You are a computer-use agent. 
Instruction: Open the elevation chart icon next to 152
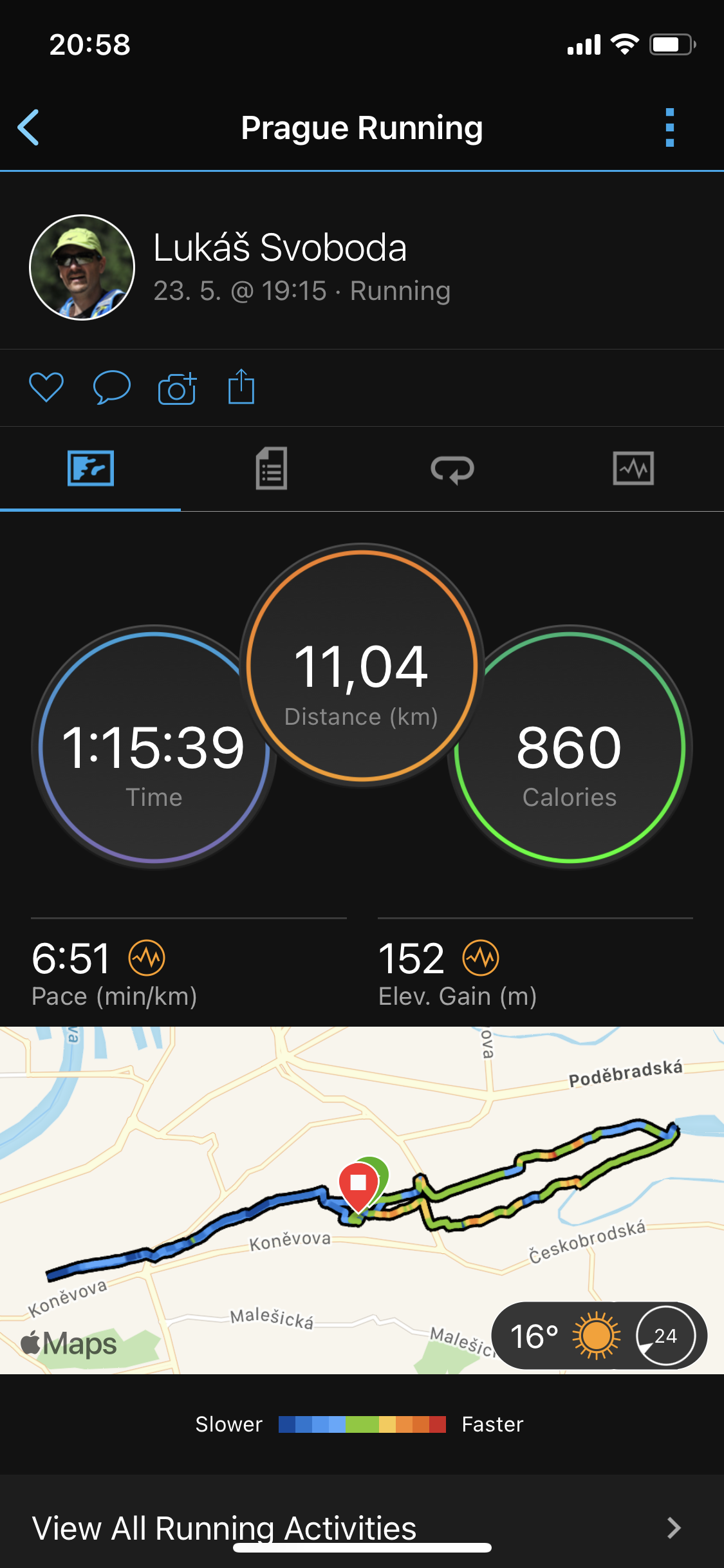coord(481,958)
